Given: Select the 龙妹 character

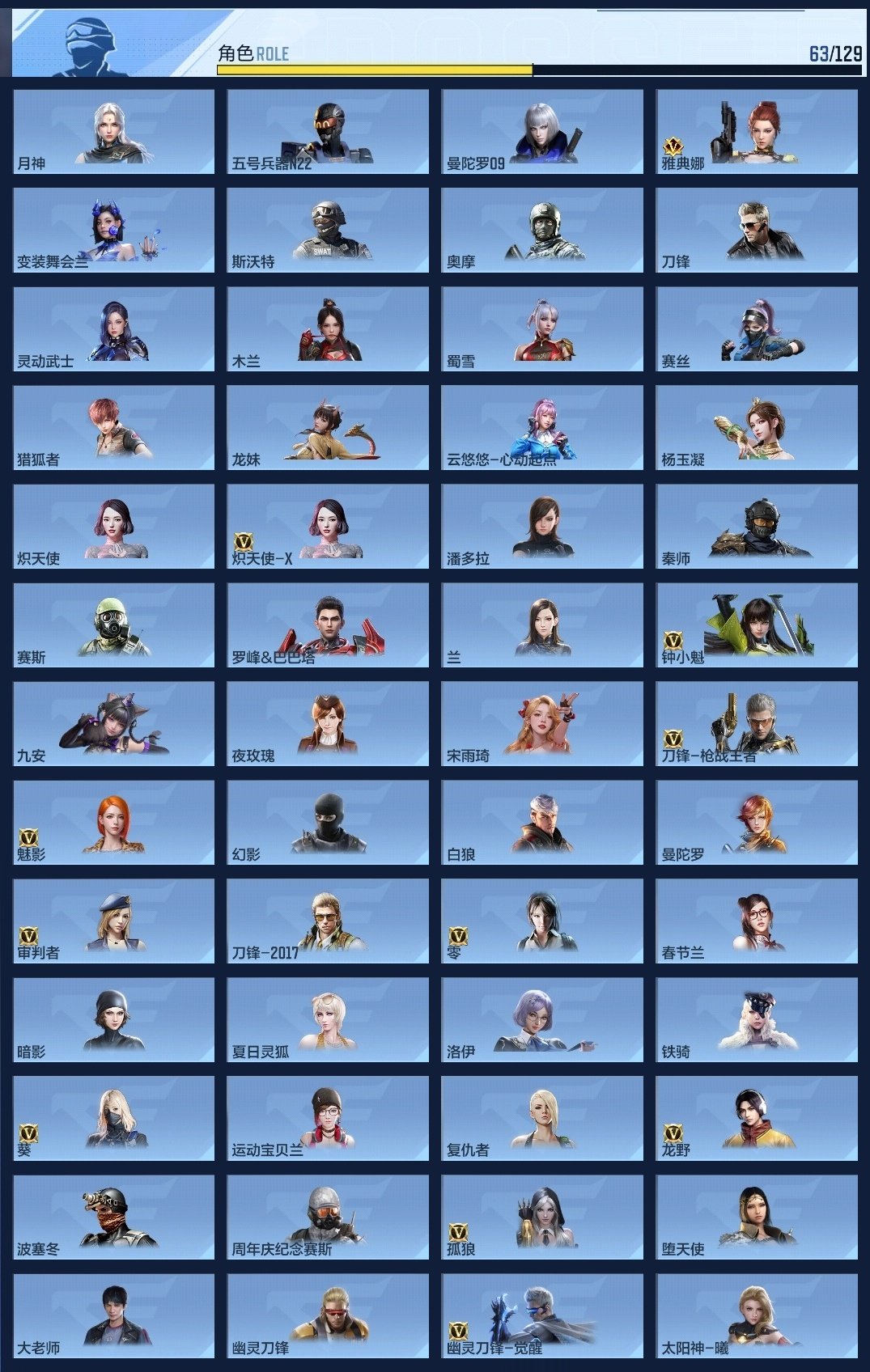Looking at the screenshot, I should (328, 427).
